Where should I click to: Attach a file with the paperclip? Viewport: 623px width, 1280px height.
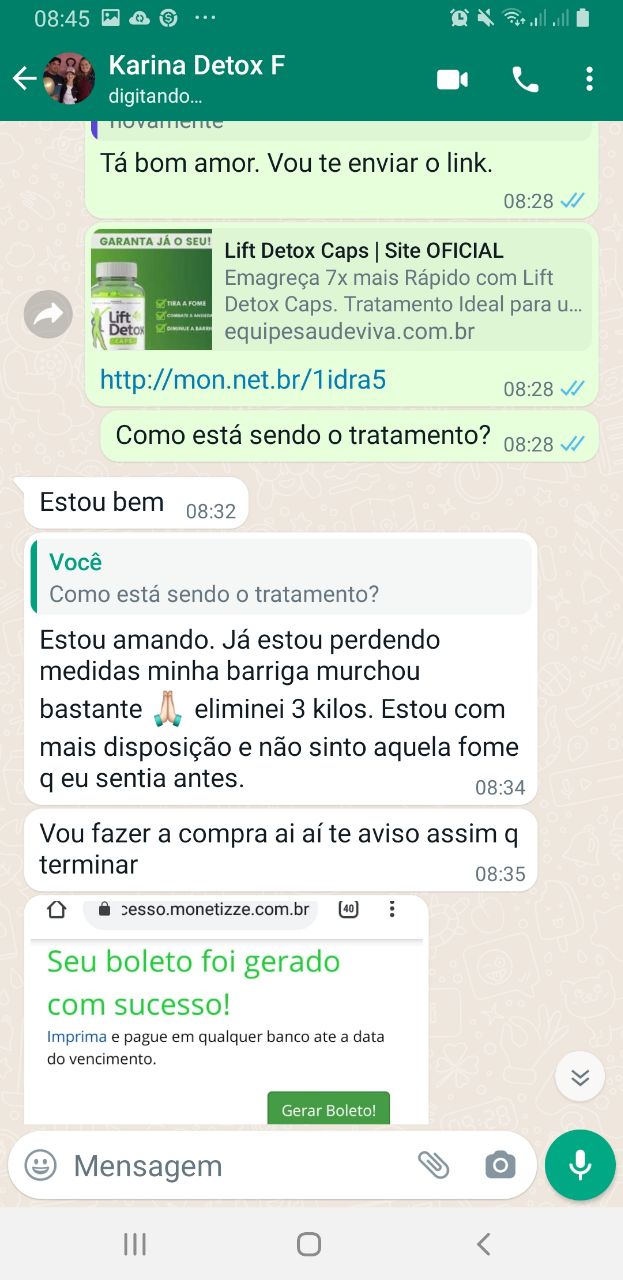(433, 1165)
